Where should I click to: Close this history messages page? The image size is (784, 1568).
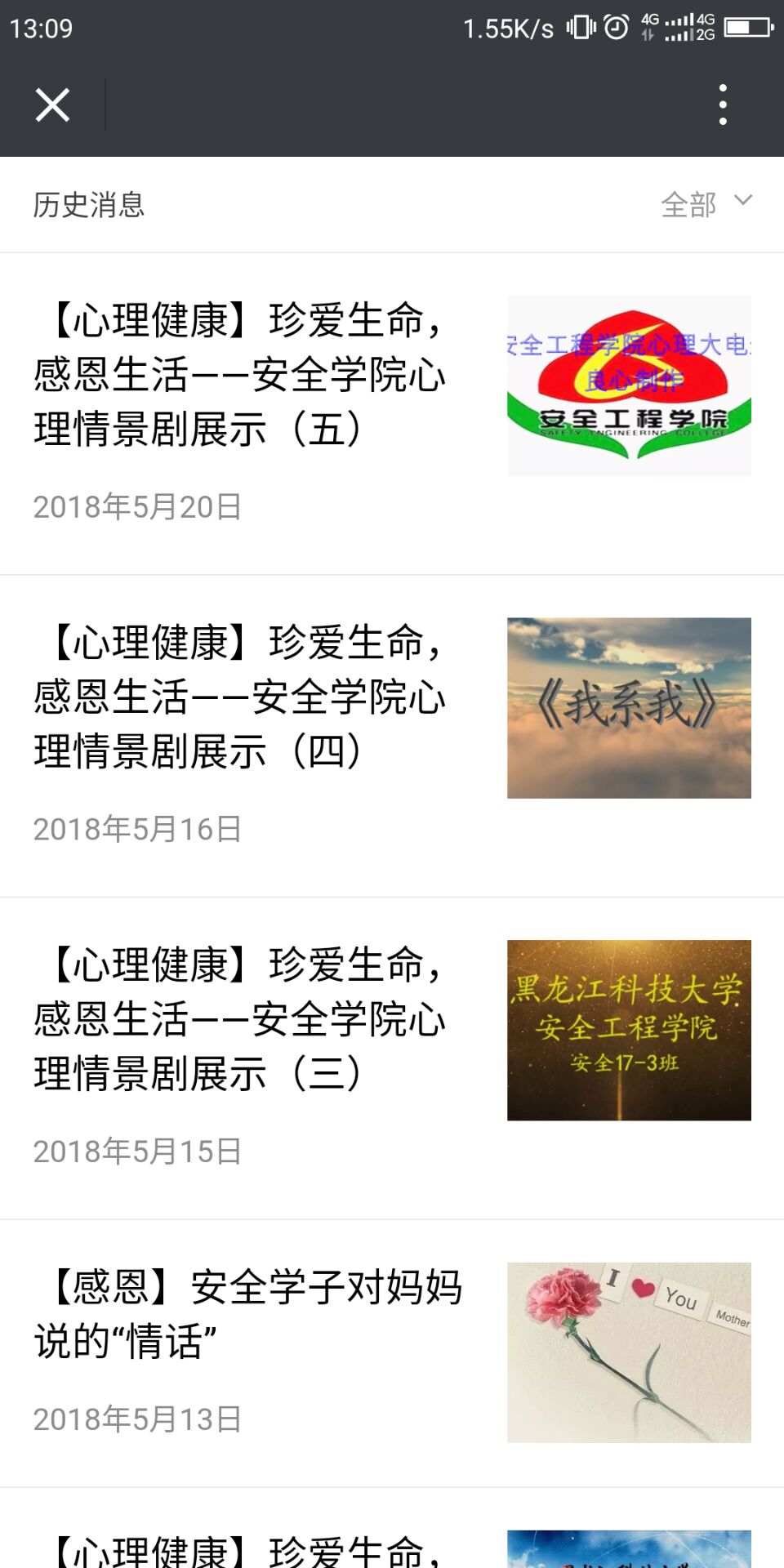coord(52,105)
